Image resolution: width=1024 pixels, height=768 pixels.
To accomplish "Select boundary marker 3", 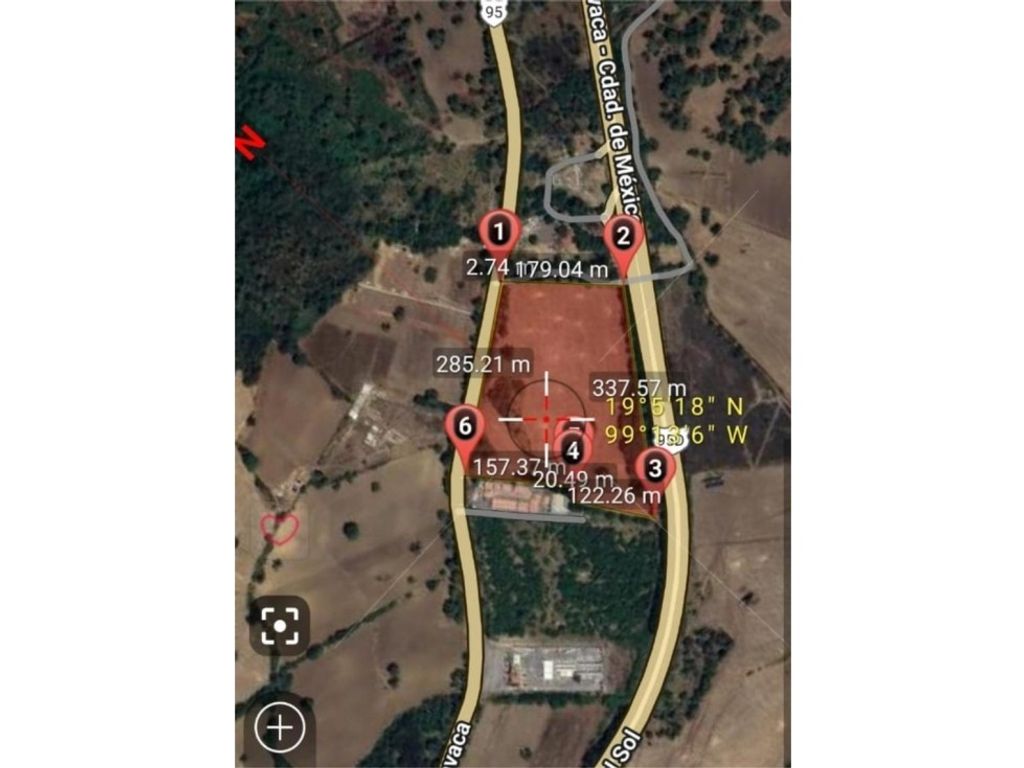I will (x=655, y=468).
